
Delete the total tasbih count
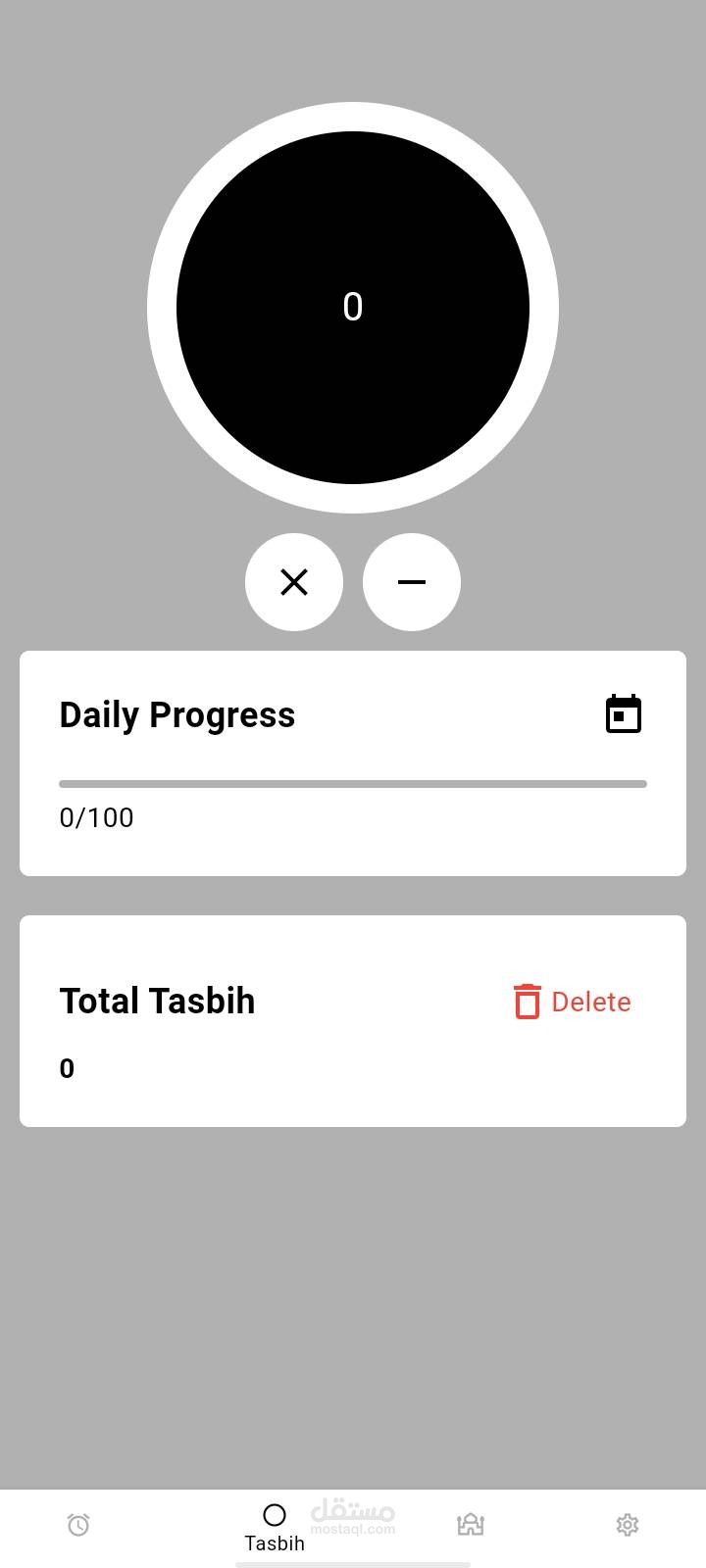point(573,1002)
